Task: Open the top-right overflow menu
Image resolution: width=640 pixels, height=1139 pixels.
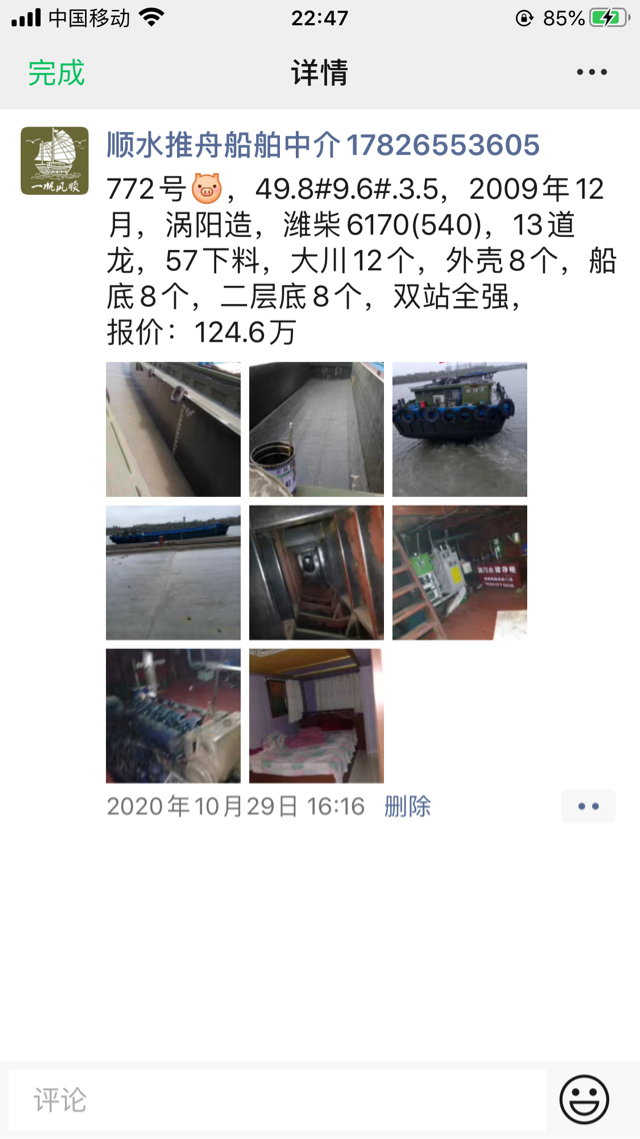Action: click(x=591, y=72)
